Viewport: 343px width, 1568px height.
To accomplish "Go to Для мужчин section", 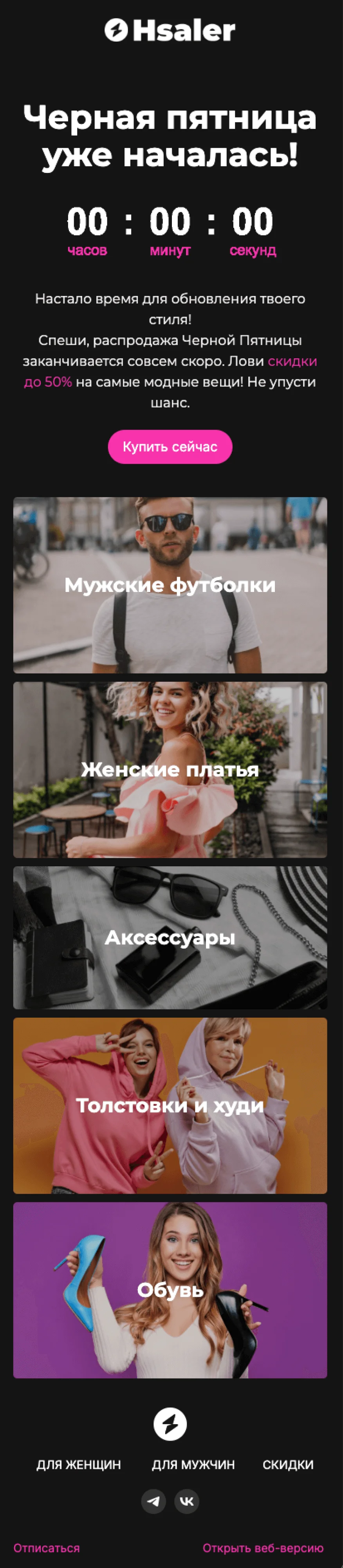I will 193,1465.
